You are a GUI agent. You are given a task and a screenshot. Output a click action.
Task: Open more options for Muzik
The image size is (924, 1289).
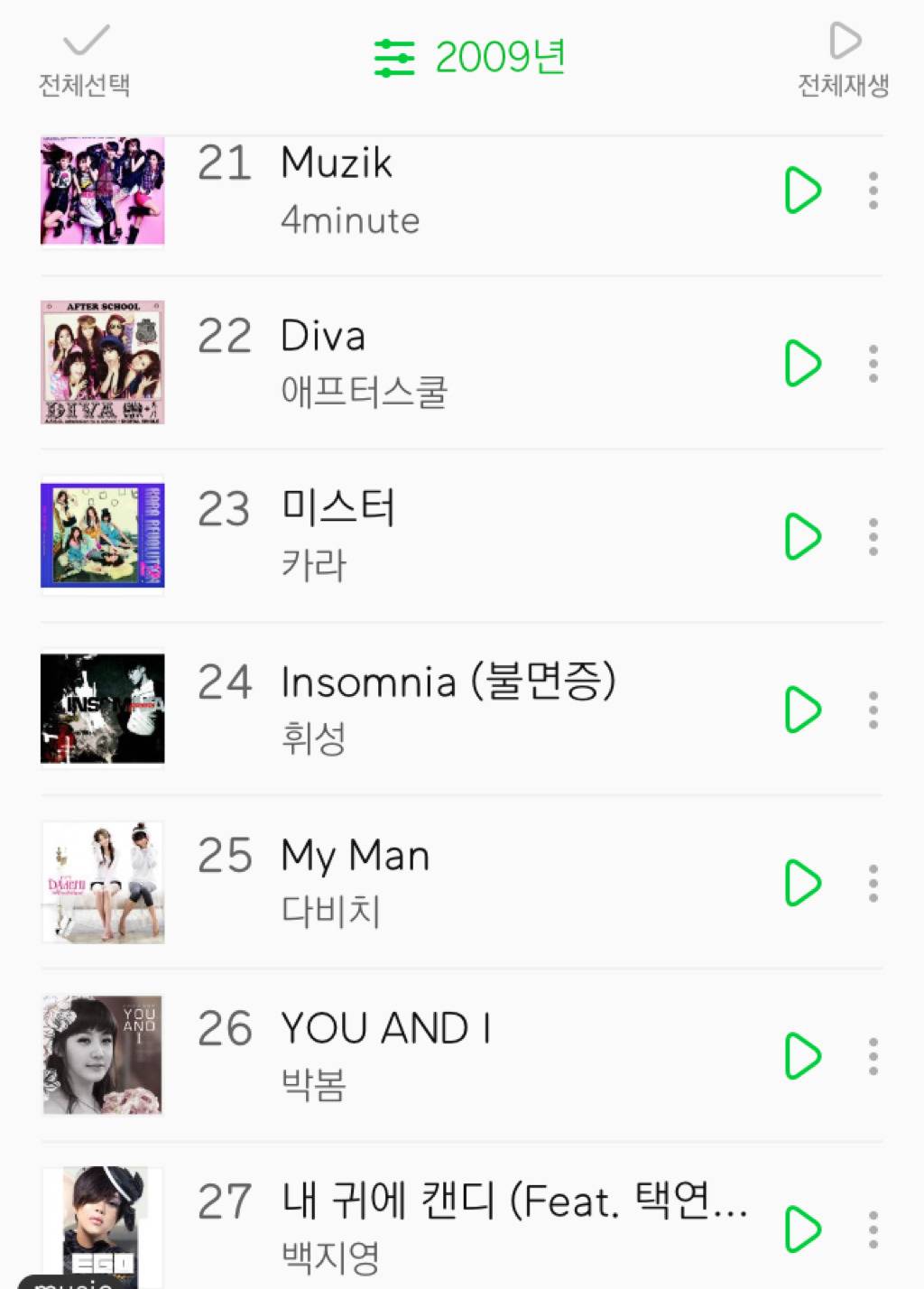(x=873, y=190)
